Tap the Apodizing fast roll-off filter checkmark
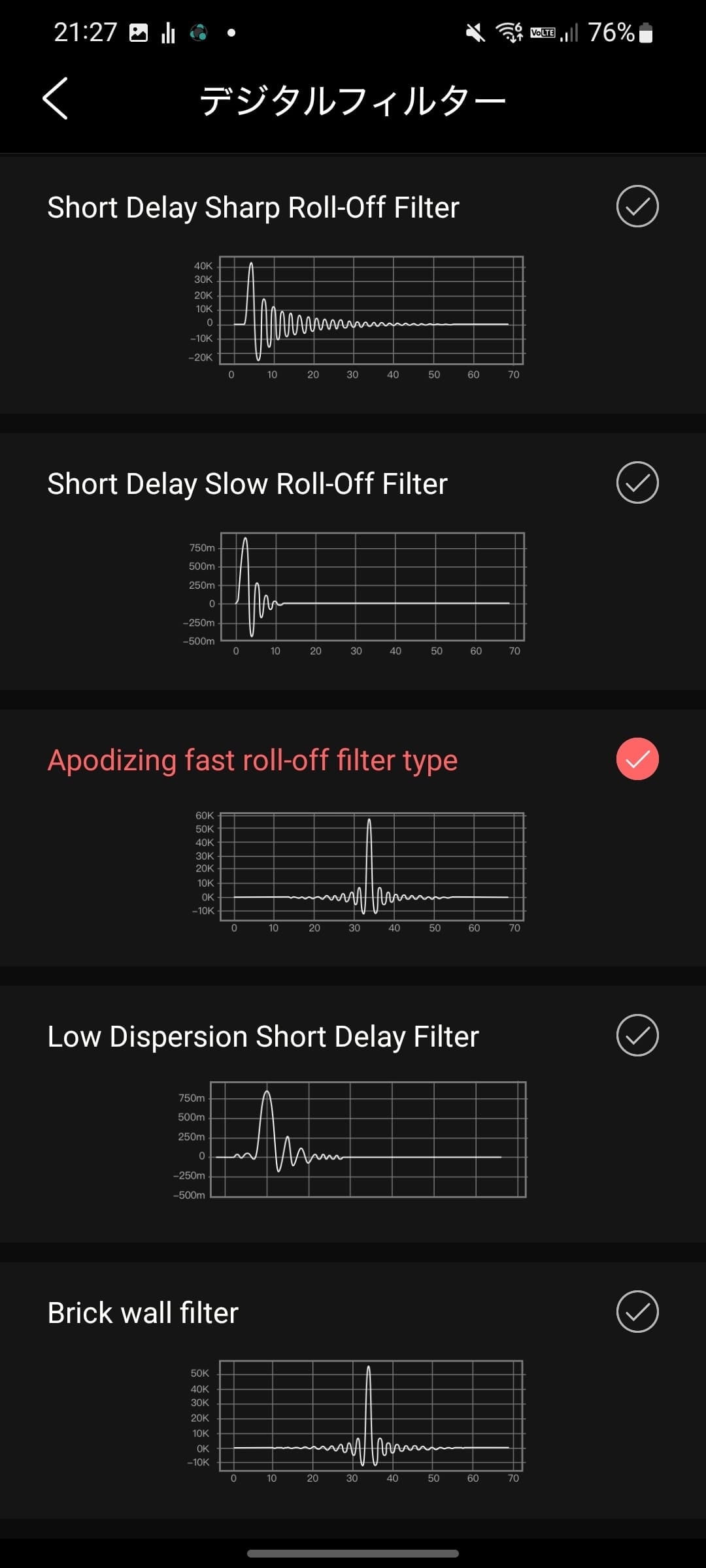Viewport: 706px width, 1568px height. coord(637,759)
